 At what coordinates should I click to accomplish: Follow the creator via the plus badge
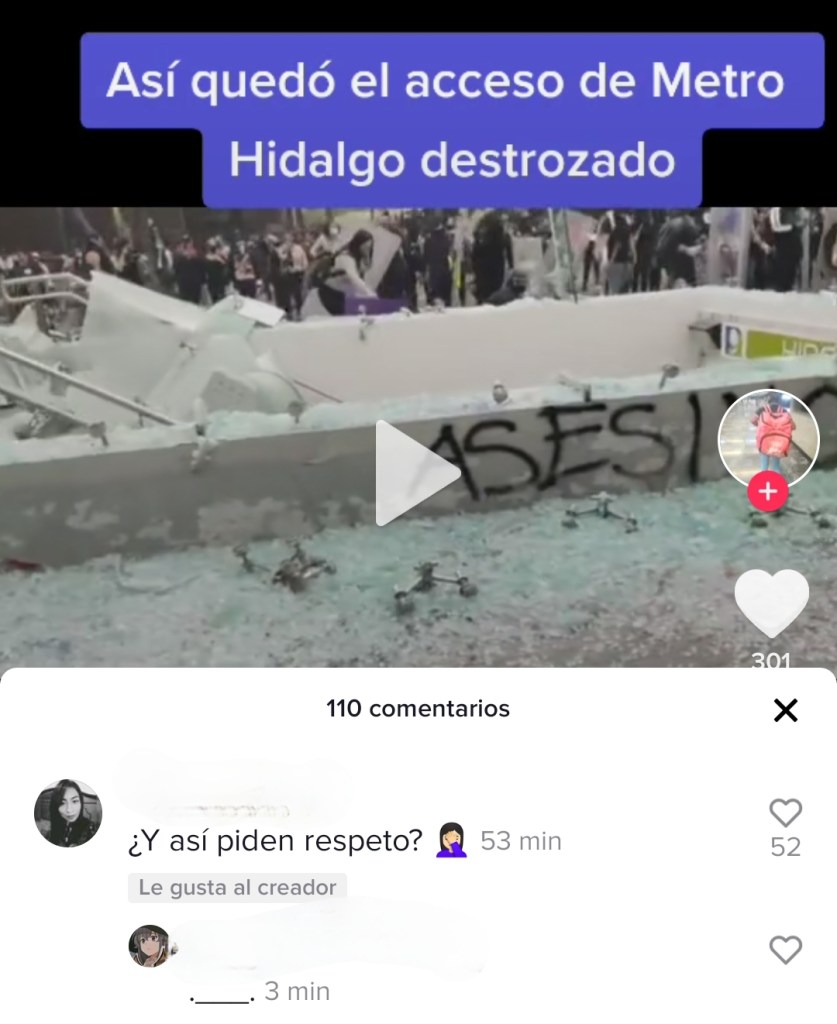(768, 492)
